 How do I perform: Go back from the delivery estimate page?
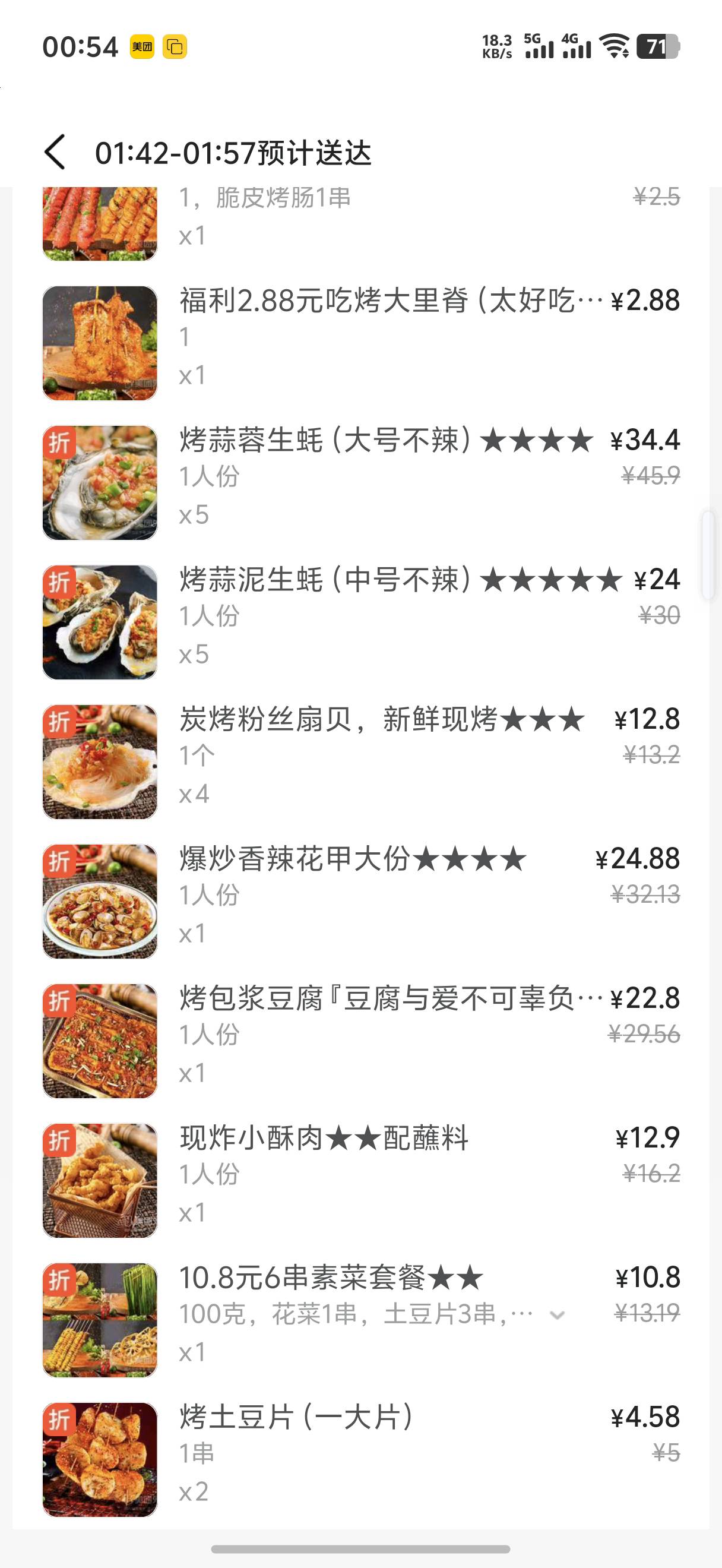55,152
